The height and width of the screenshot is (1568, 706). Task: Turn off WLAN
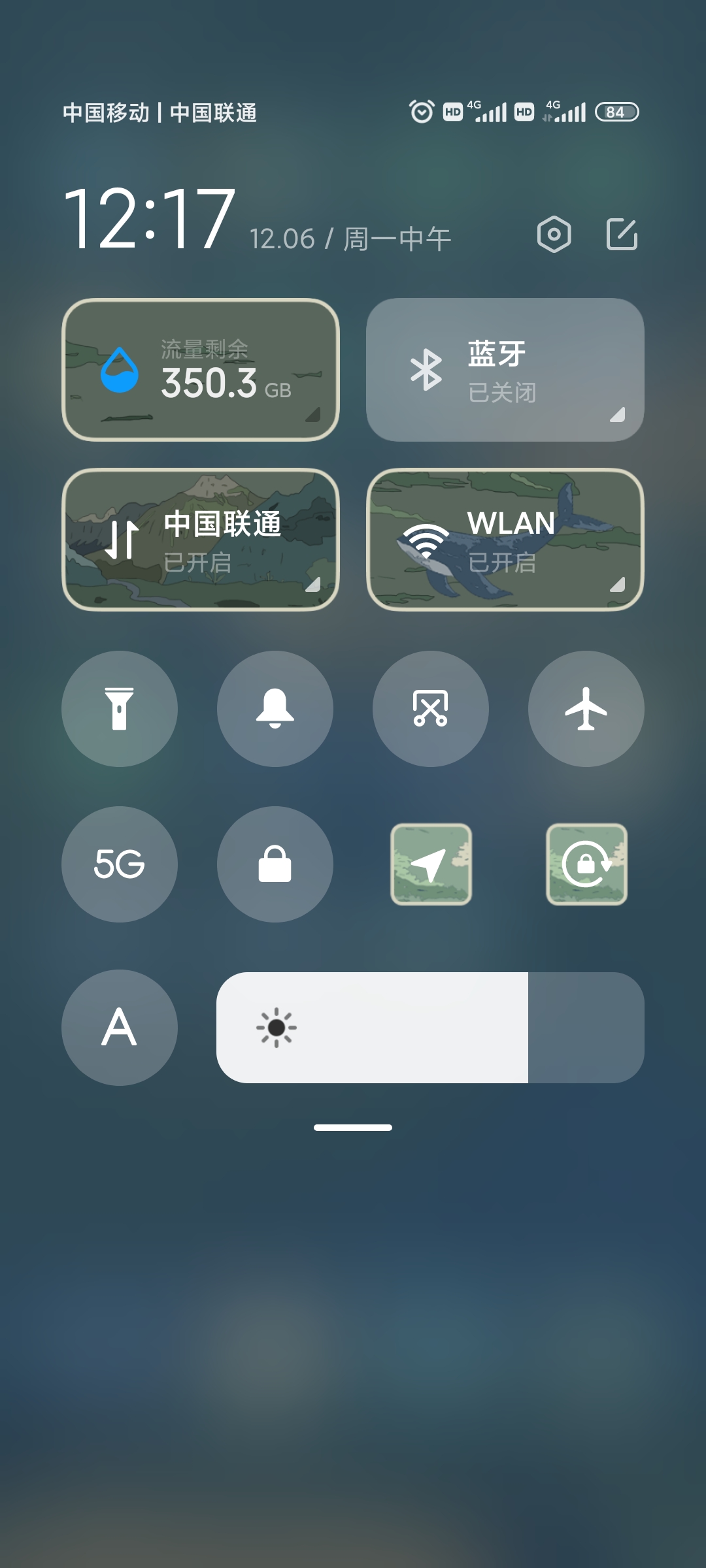click(505, 540)
